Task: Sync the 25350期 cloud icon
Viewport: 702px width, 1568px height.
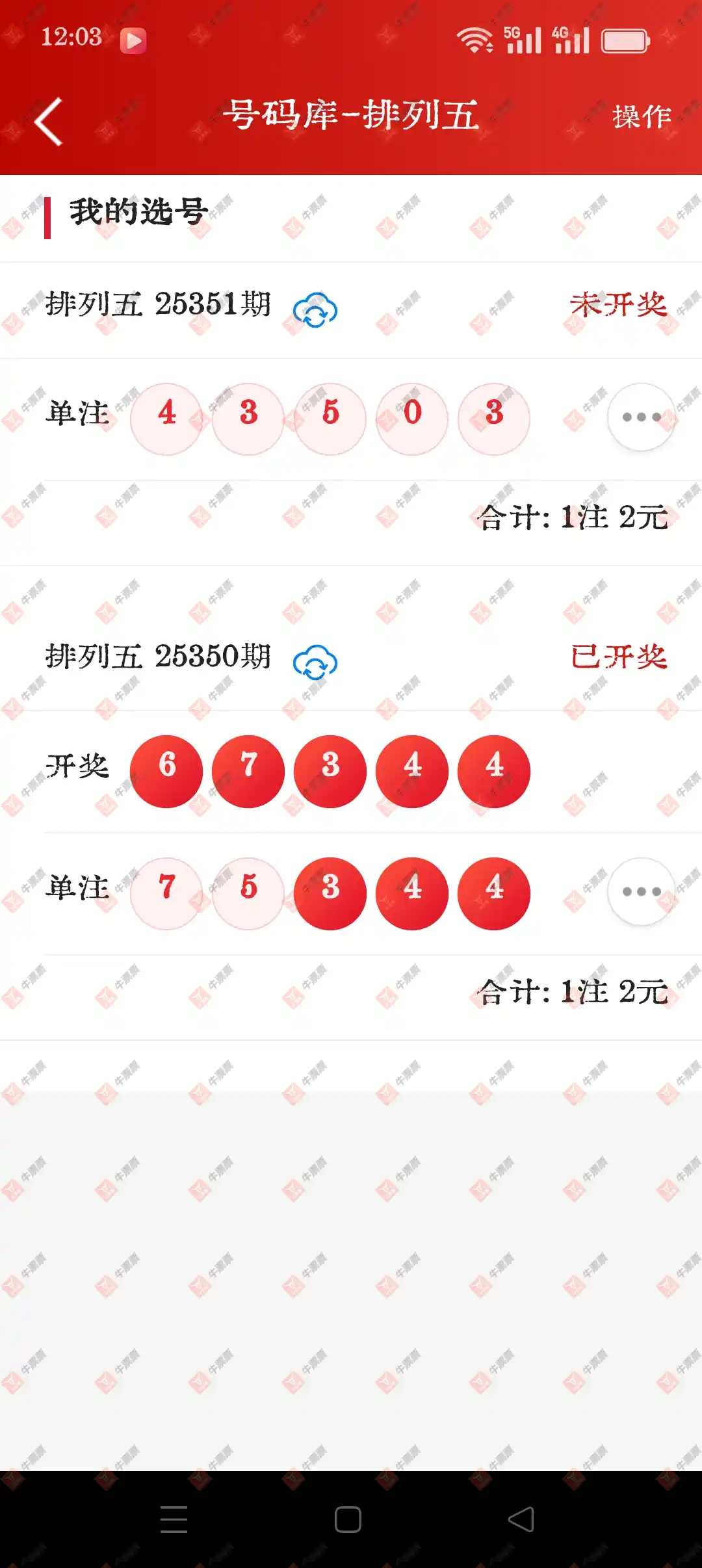Action: pyautogui.click(x=315, y=662)
